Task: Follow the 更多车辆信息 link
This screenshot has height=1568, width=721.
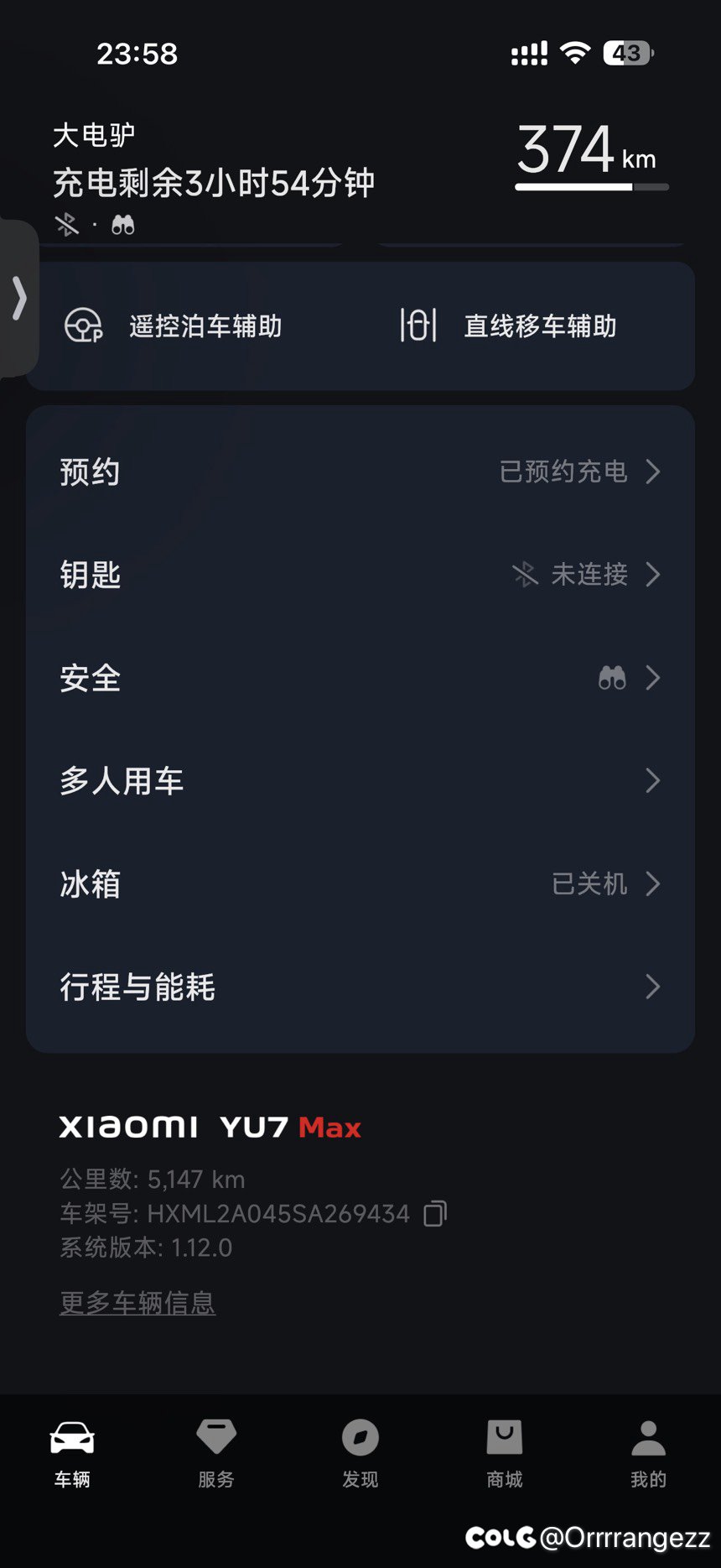Action: point(137,1303)
